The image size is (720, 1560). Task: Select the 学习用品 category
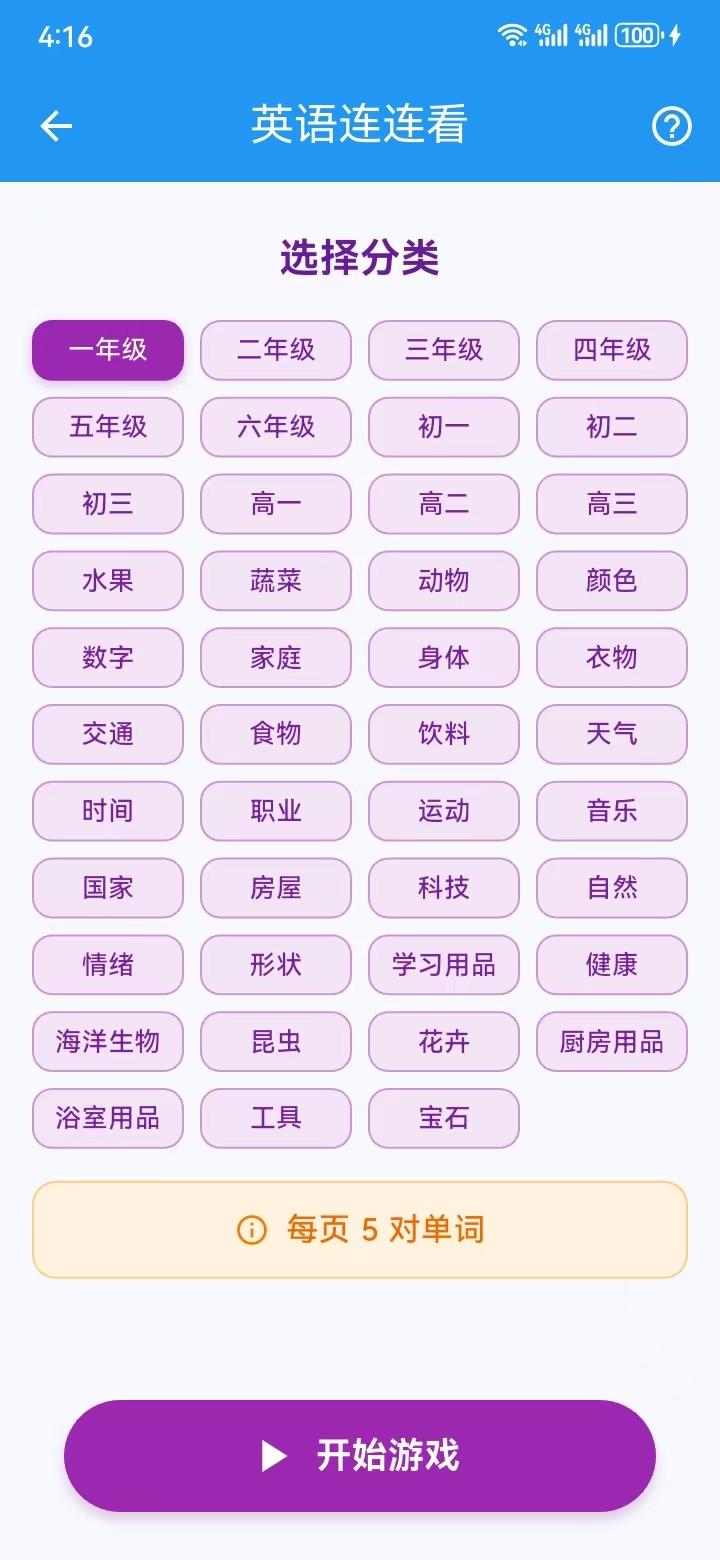click(x=443, y=965)
